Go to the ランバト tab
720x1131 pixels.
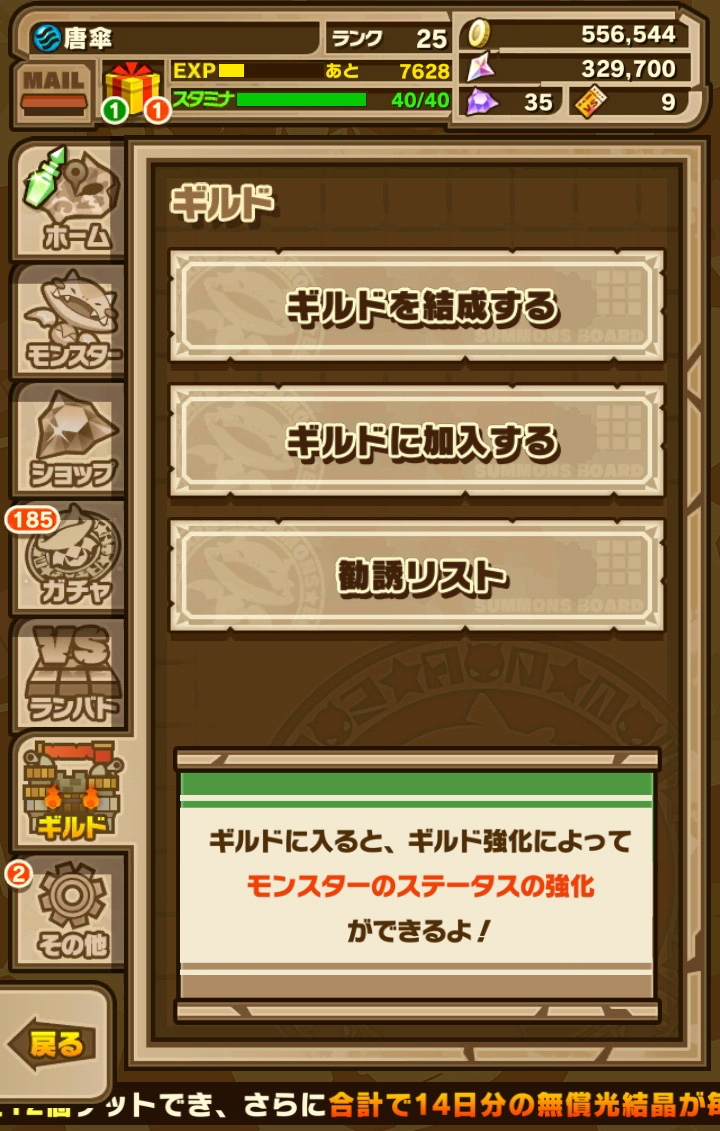68,672
